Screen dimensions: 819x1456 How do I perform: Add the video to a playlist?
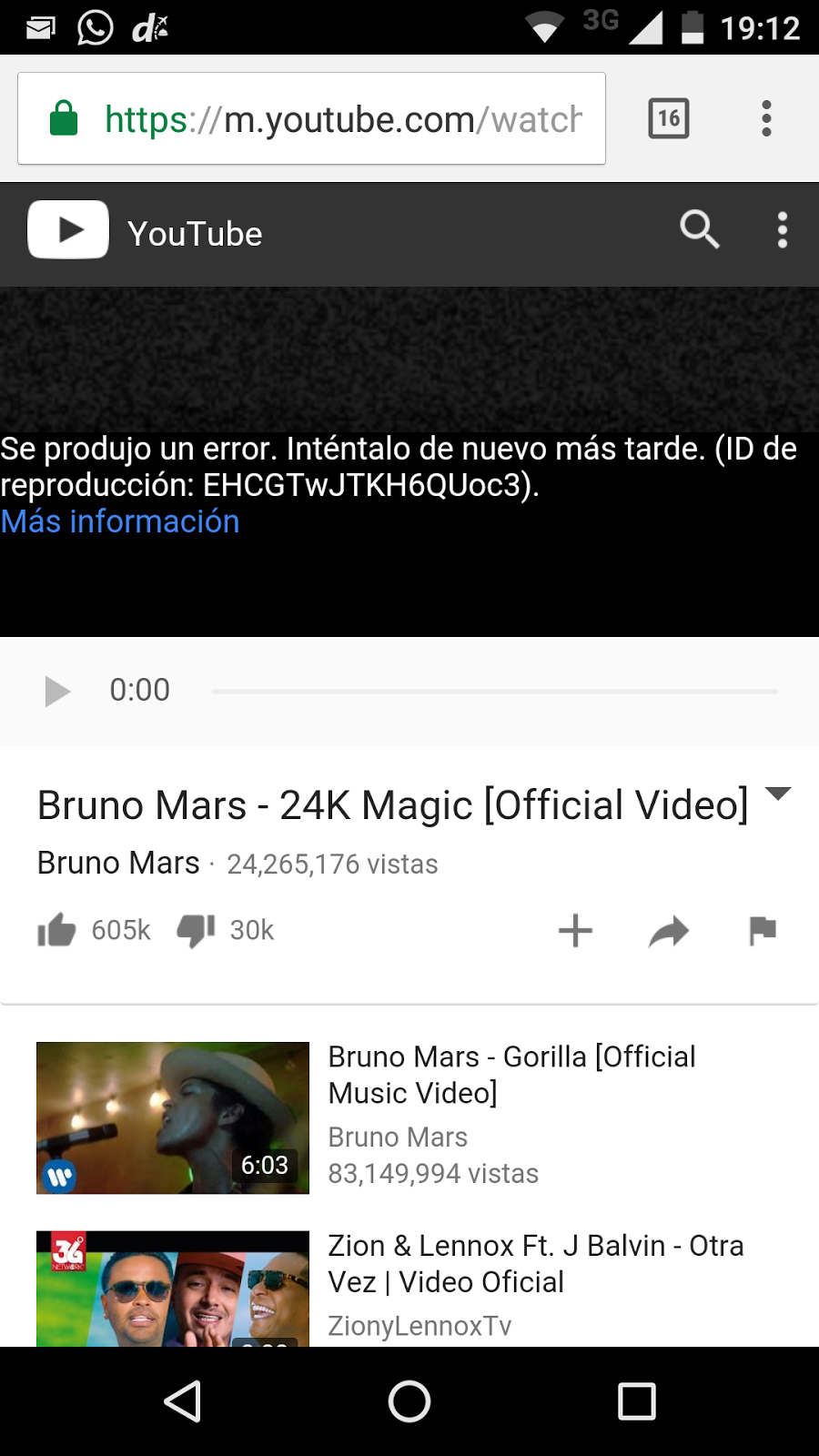[575, 930]
